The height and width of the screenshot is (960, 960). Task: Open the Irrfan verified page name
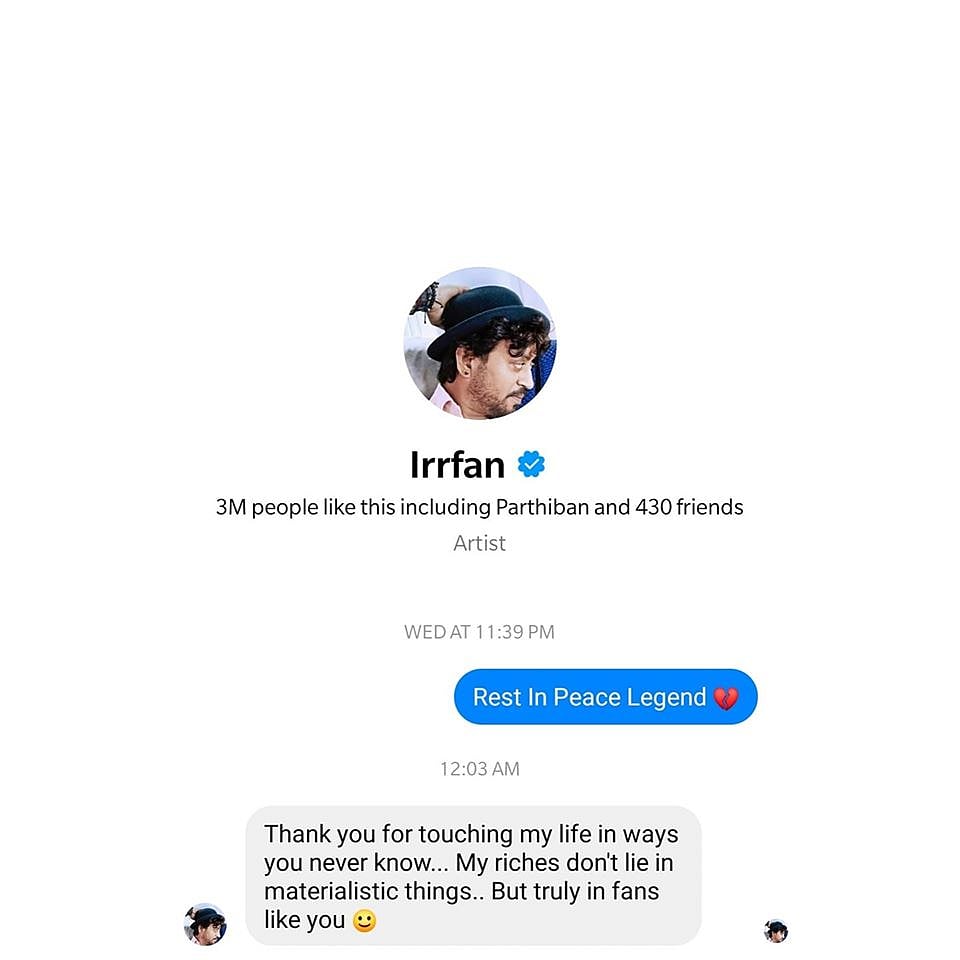(458, 464)
